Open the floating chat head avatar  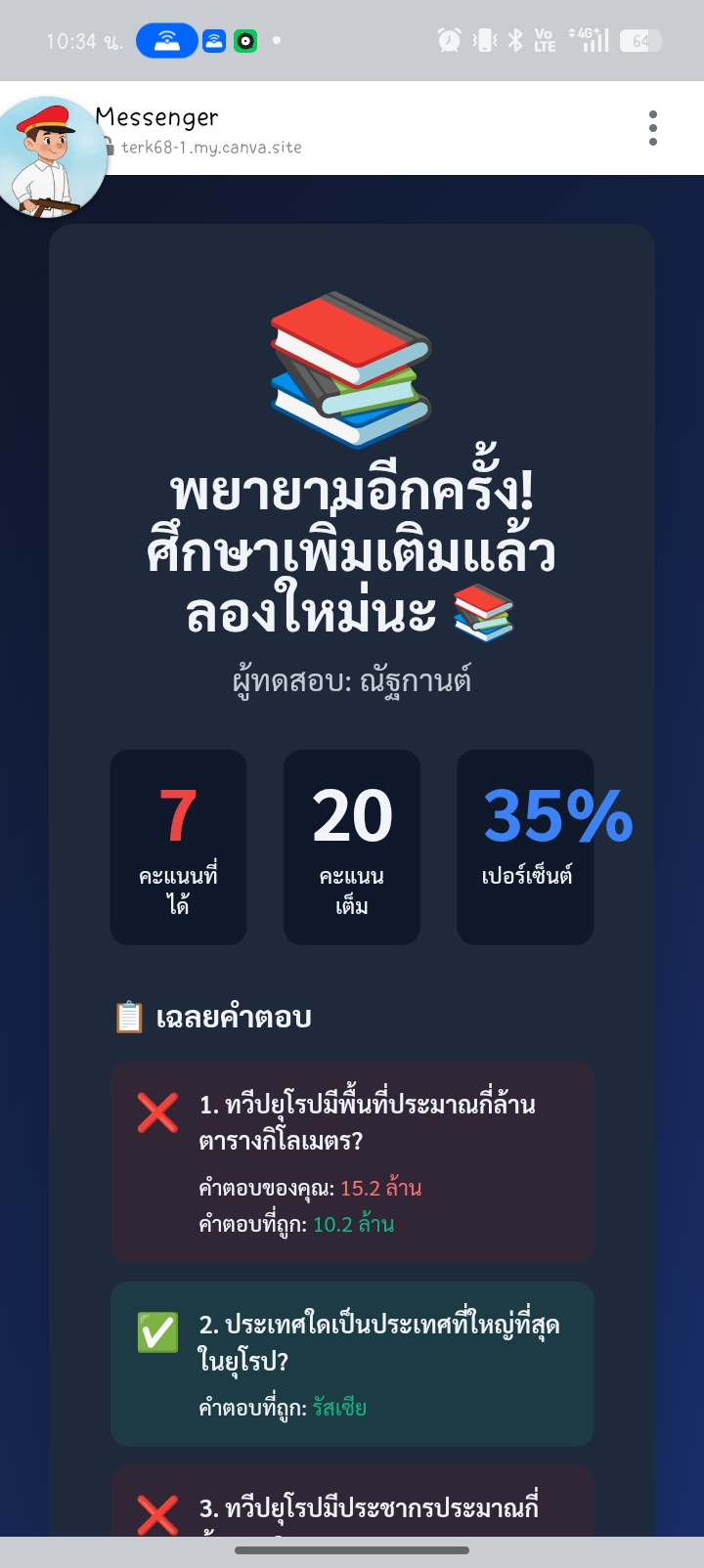point(51,157)
